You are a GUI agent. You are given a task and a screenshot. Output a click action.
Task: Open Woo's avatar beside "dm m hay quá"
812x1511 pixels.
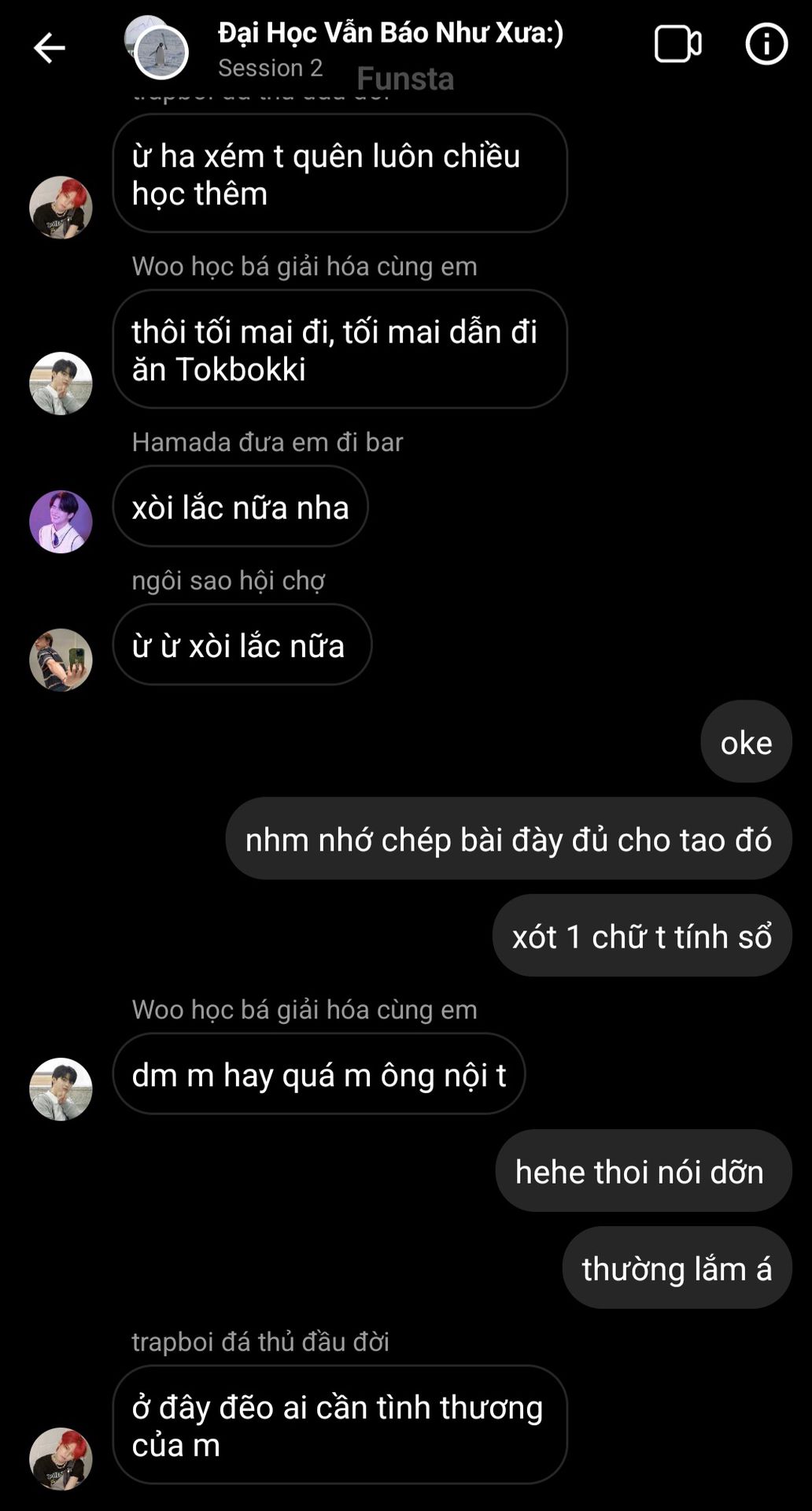(x=61, y=1088)
